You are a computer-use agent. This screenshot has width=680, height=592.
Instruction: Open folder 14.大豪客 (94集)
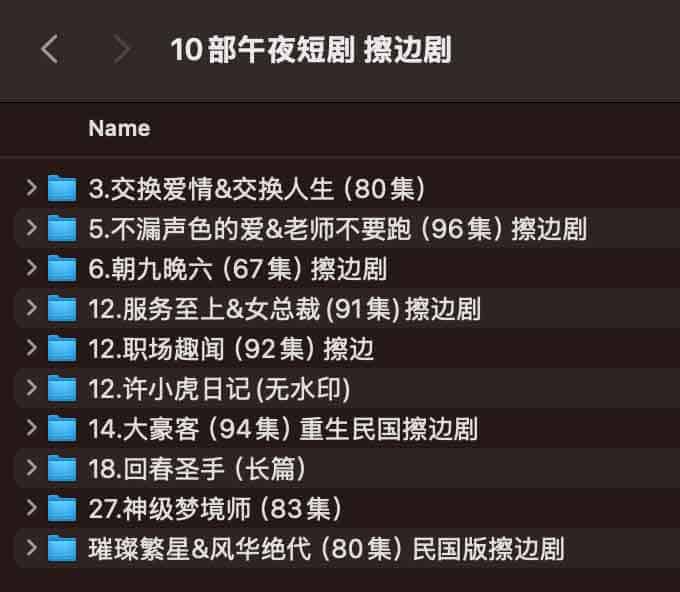tap(282, 429)
